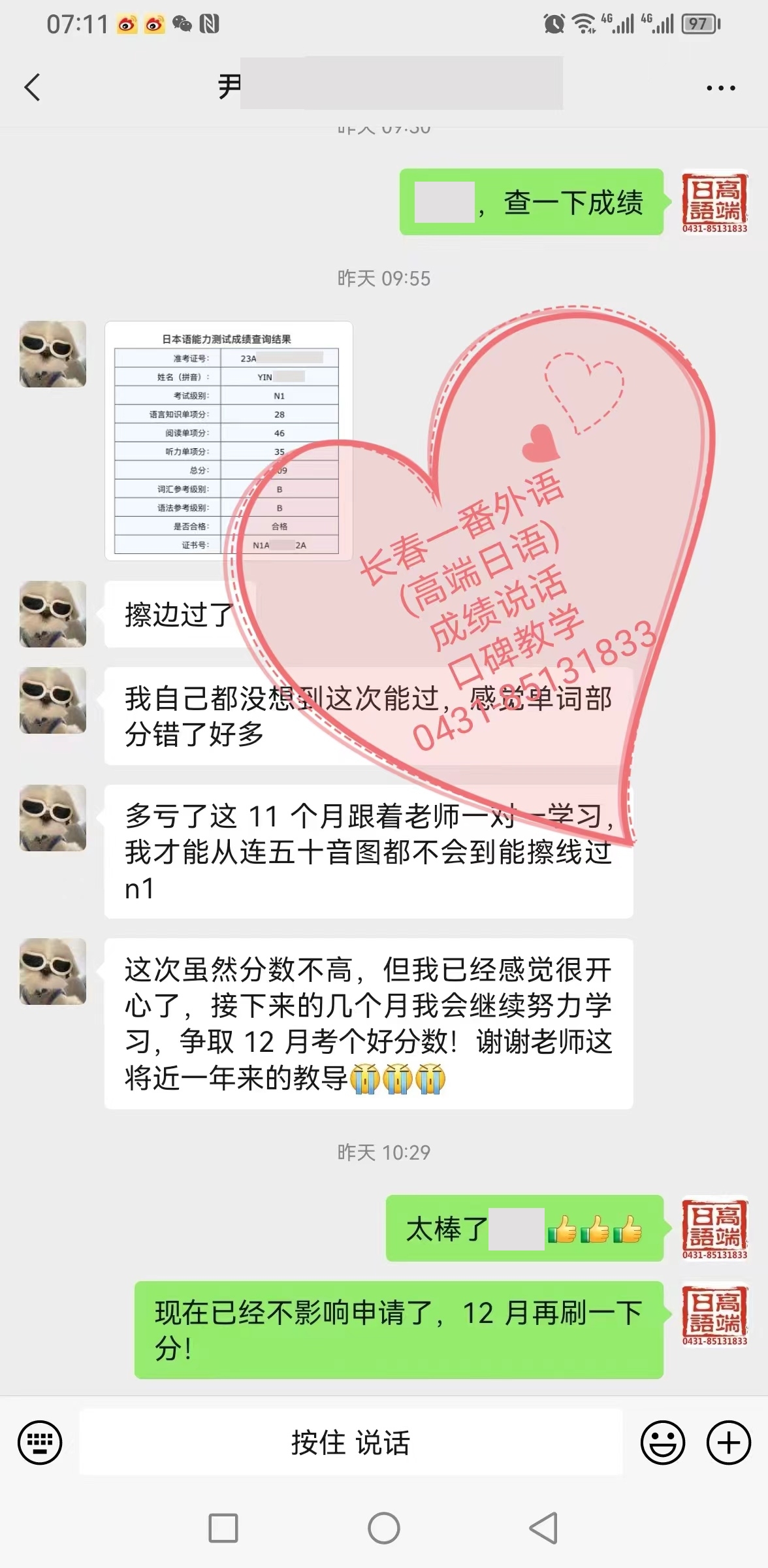Open your own avatar next to 查一下成绩
Image resolution: width=768 pixels, height=1568 pixels.
tap(714, 202)
